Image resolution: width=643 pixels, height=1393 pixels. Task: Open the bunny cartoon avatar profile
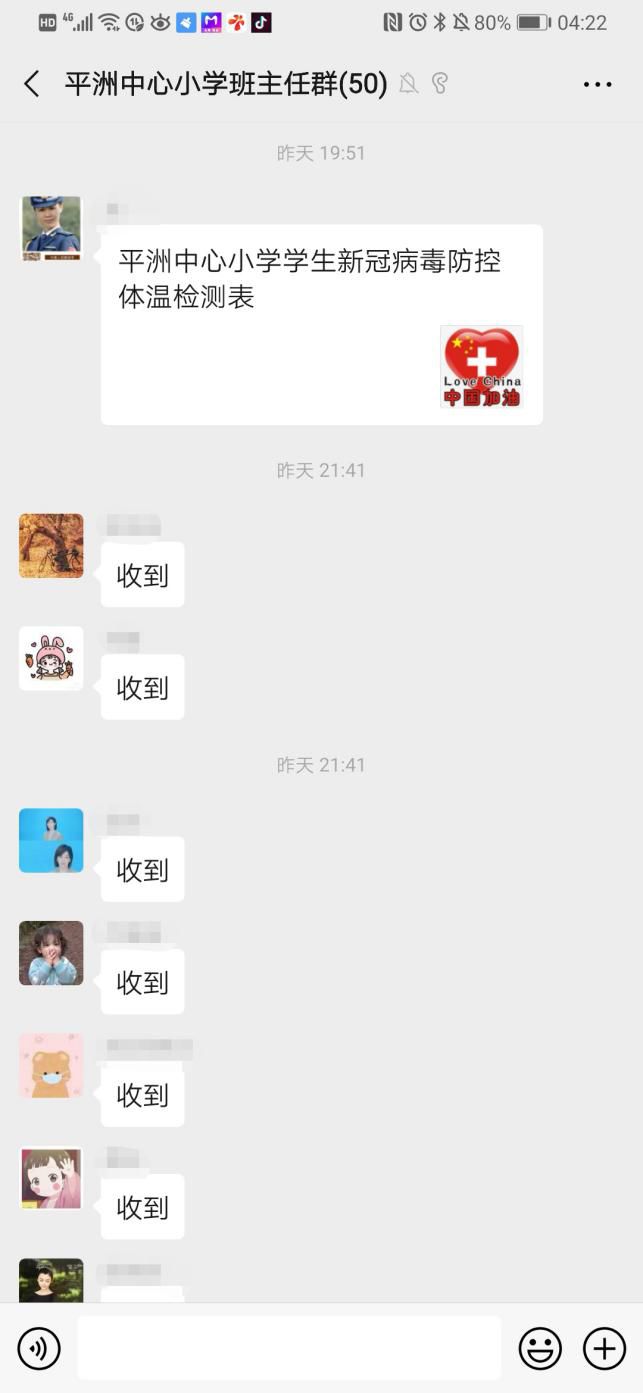pos(51,658)
